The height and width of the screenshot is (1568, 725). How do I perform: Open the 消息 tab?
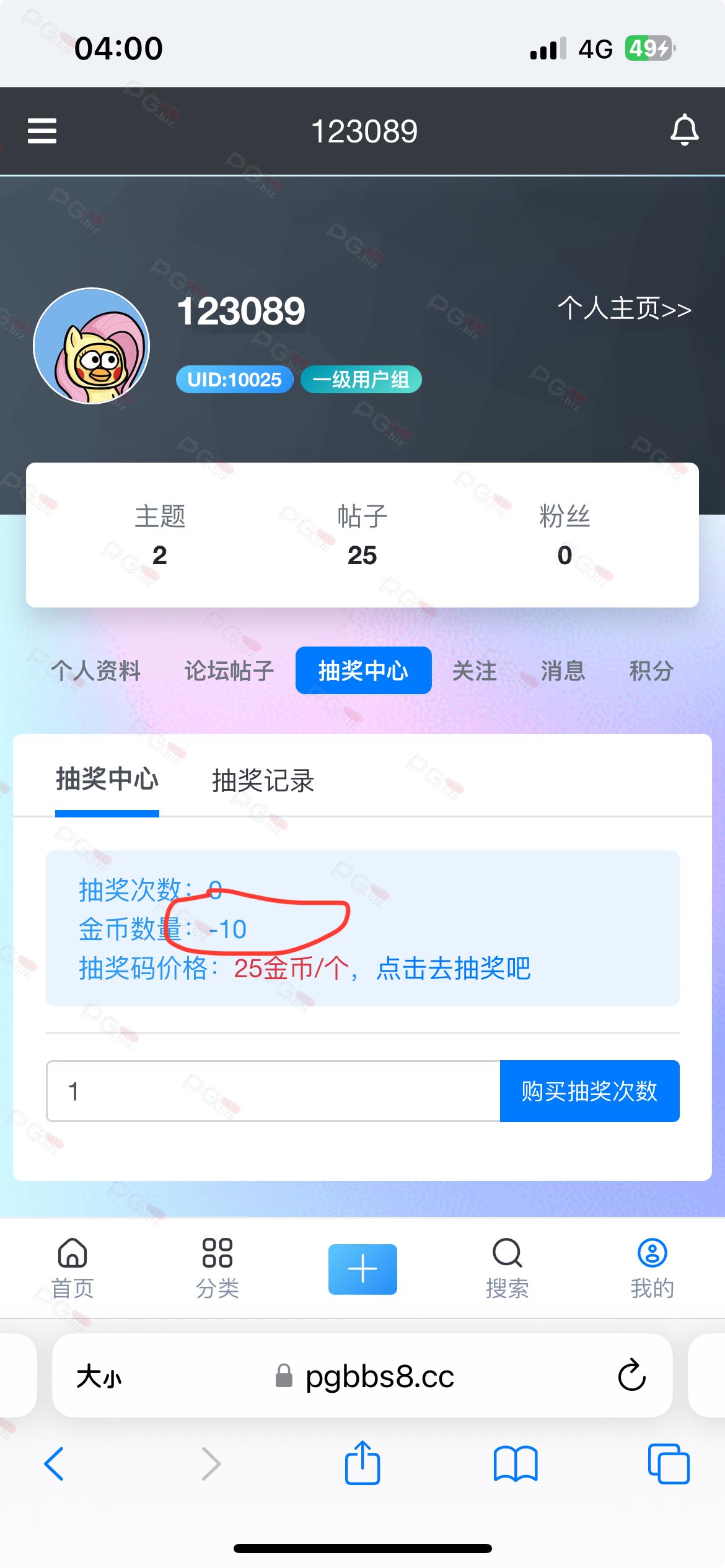coord(563,671)
